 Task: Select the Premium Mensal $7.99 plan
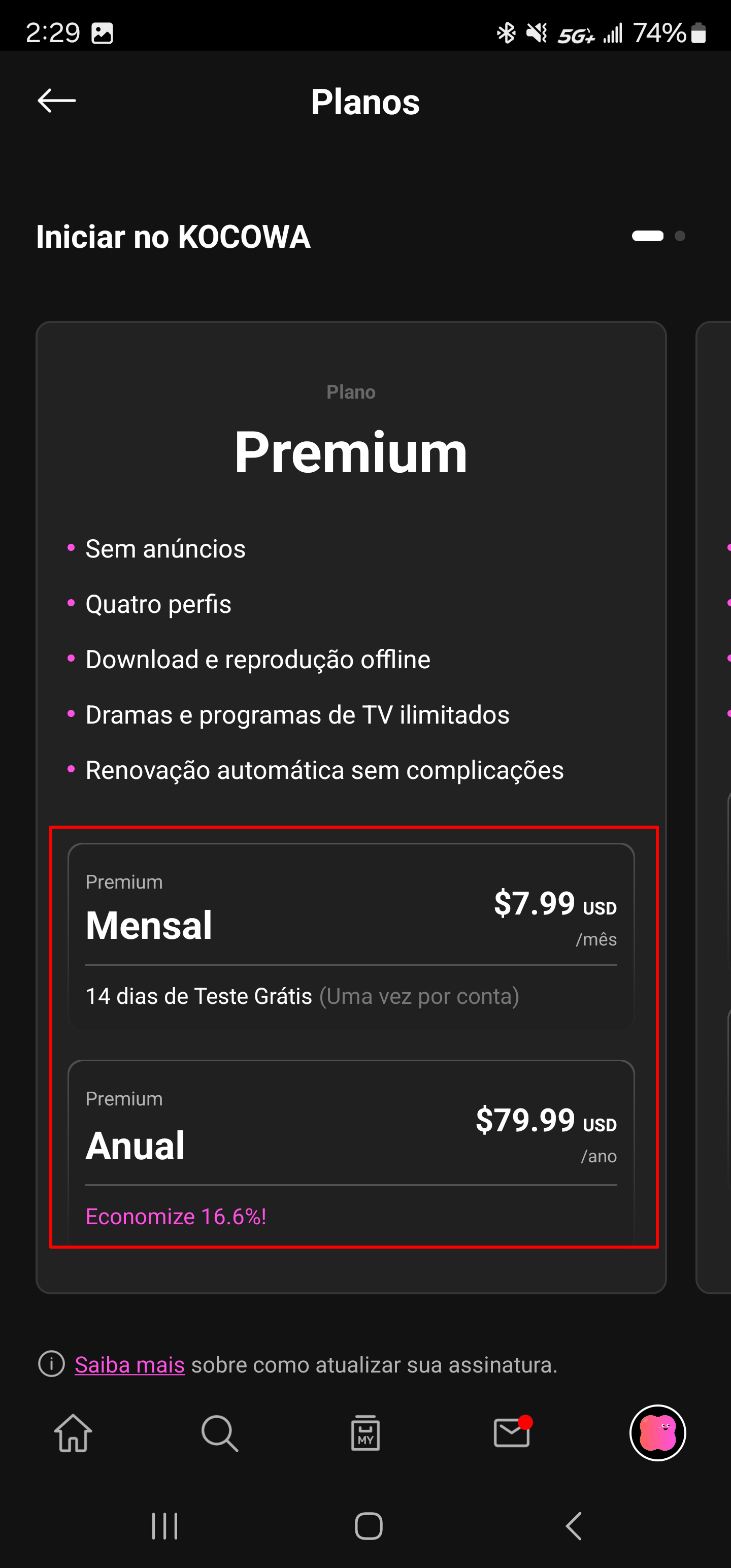tap(351, 937)
